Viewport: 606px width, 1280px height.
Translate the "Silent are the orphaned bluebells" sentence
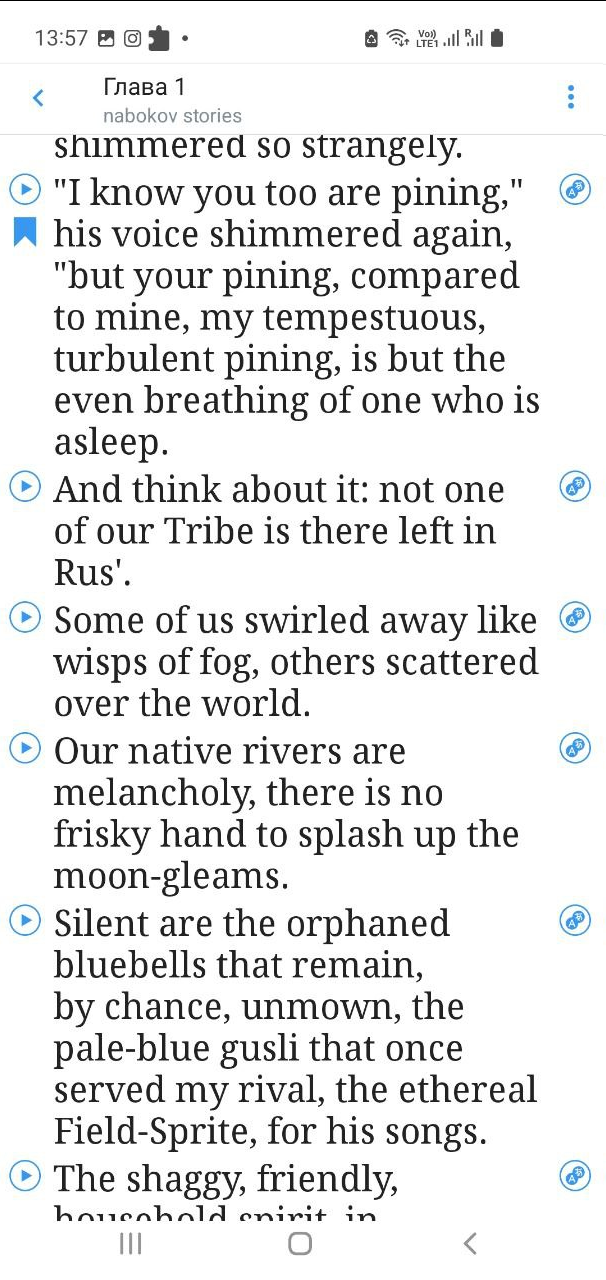coord(575,920)
